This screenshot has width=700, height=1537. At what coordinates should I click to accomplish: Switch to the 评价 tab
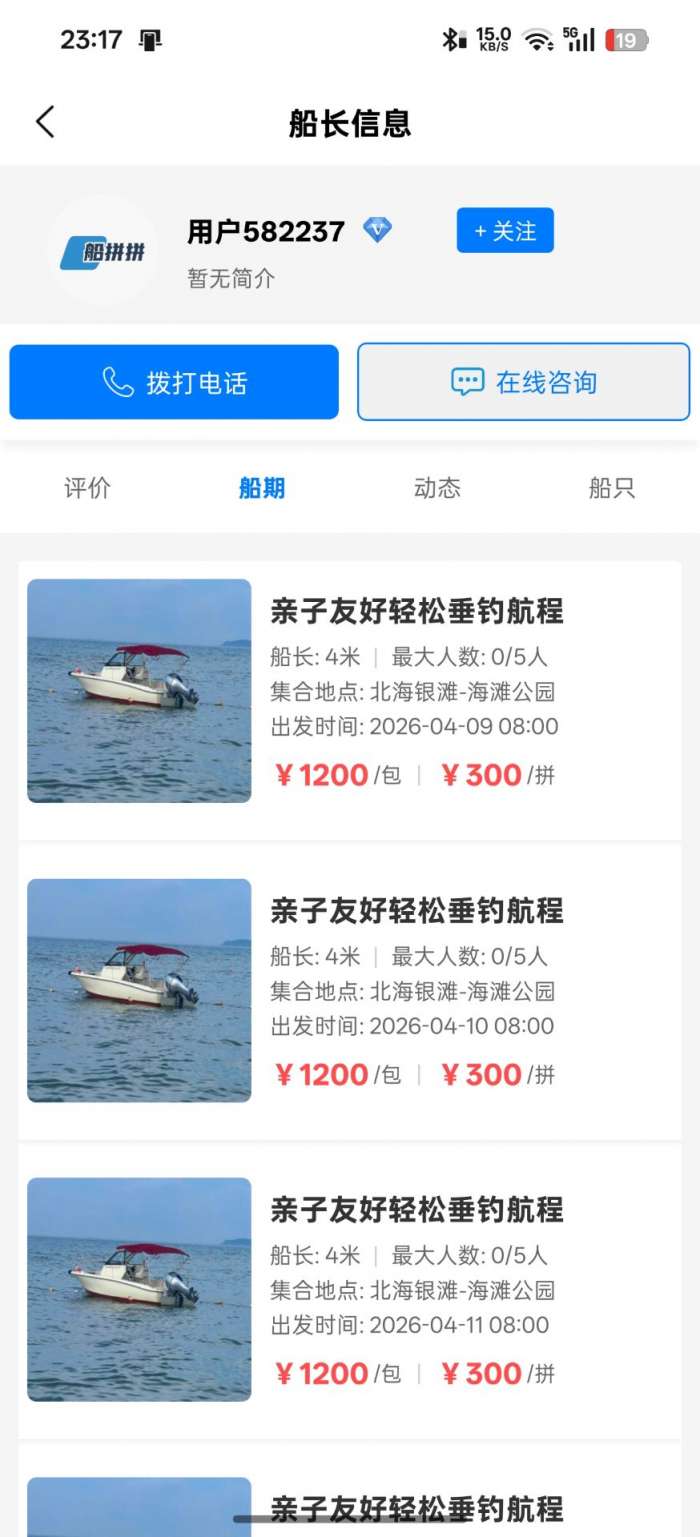(x=88, y=488)
